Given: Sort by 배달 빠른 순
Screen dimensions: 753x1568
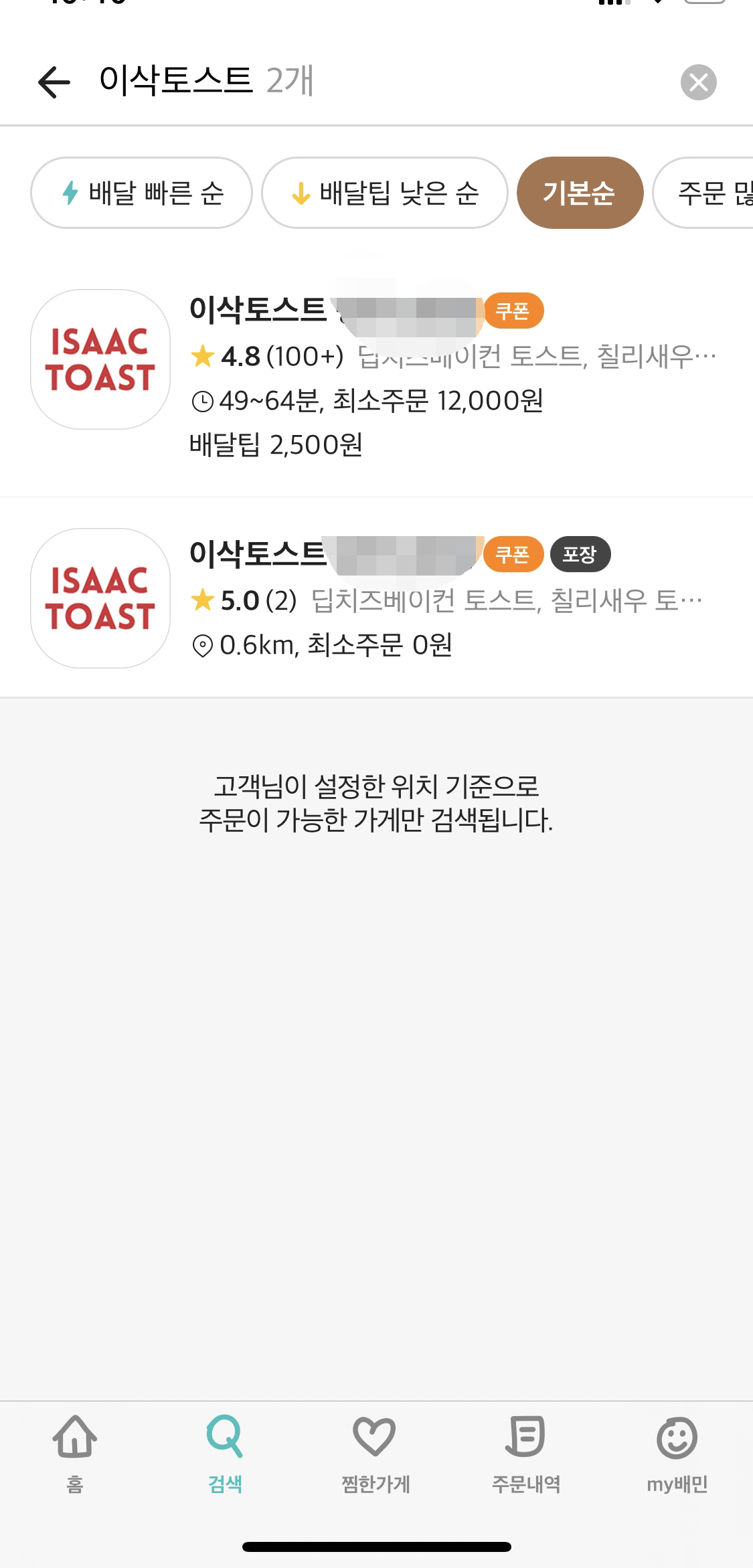Looking at the screenshot, I should [x=141, y=193].
